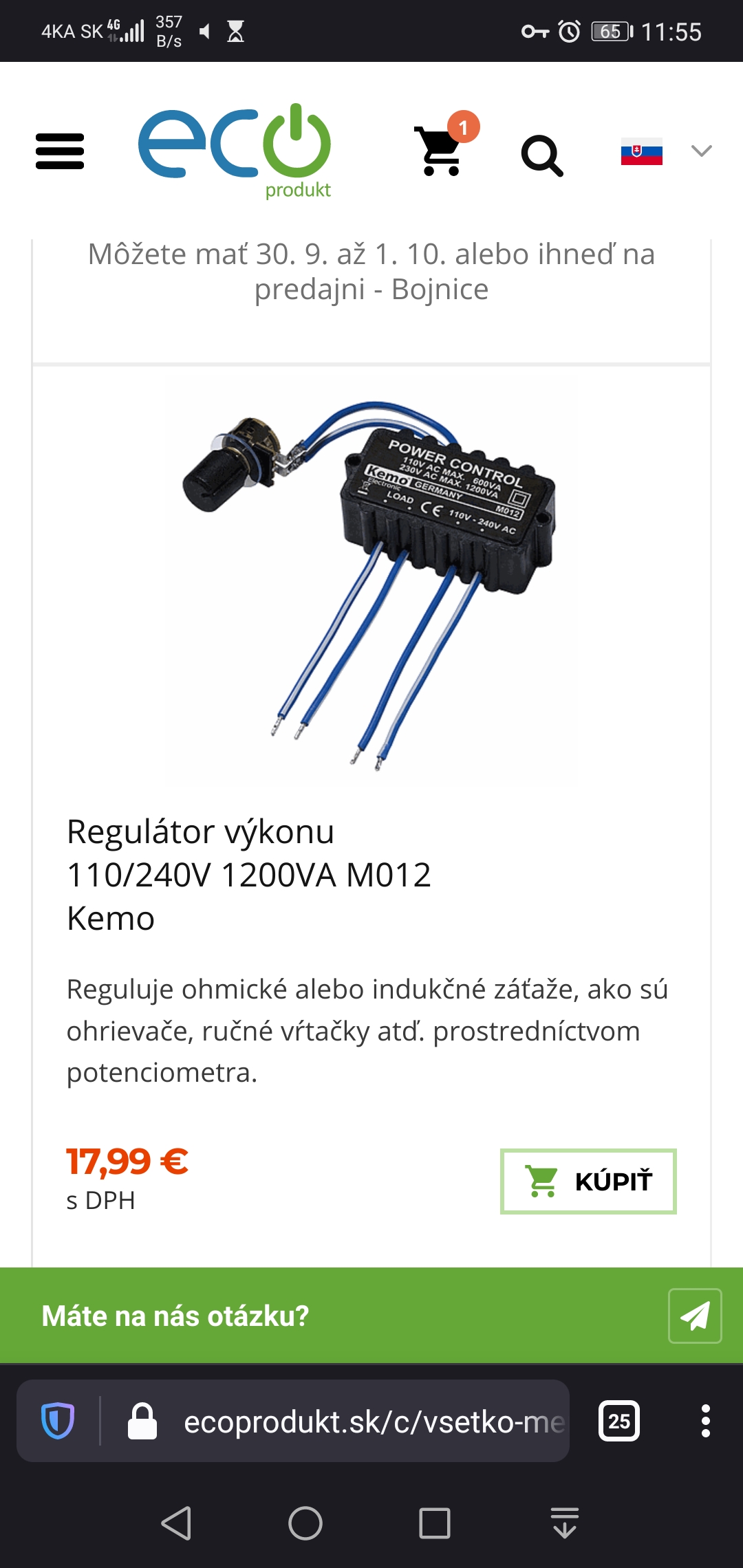Return to the phone home screen
The image size is (743, 1568).
point(305,1523)
